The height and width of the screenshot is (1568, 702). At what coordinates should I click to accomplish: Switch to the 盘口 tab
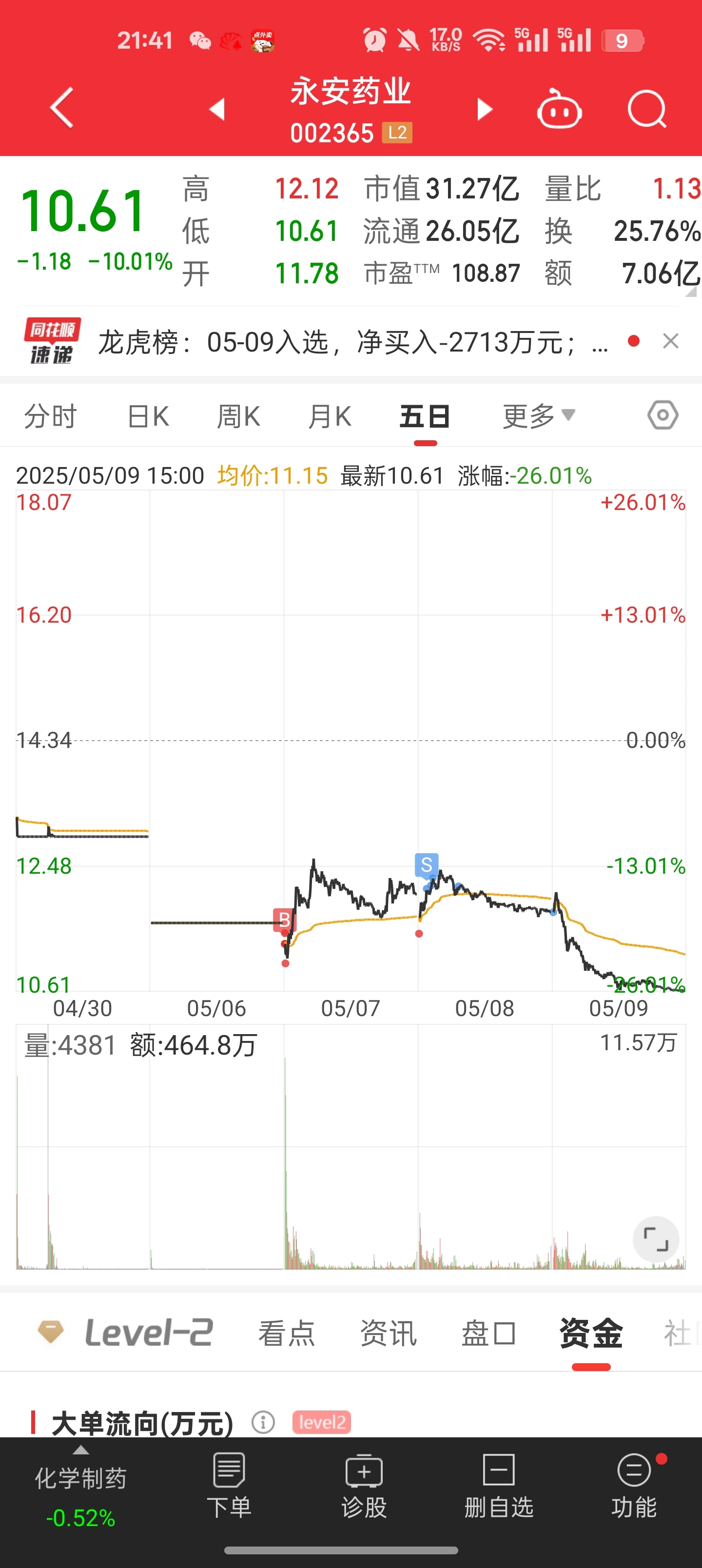(x=489, y=1333)
